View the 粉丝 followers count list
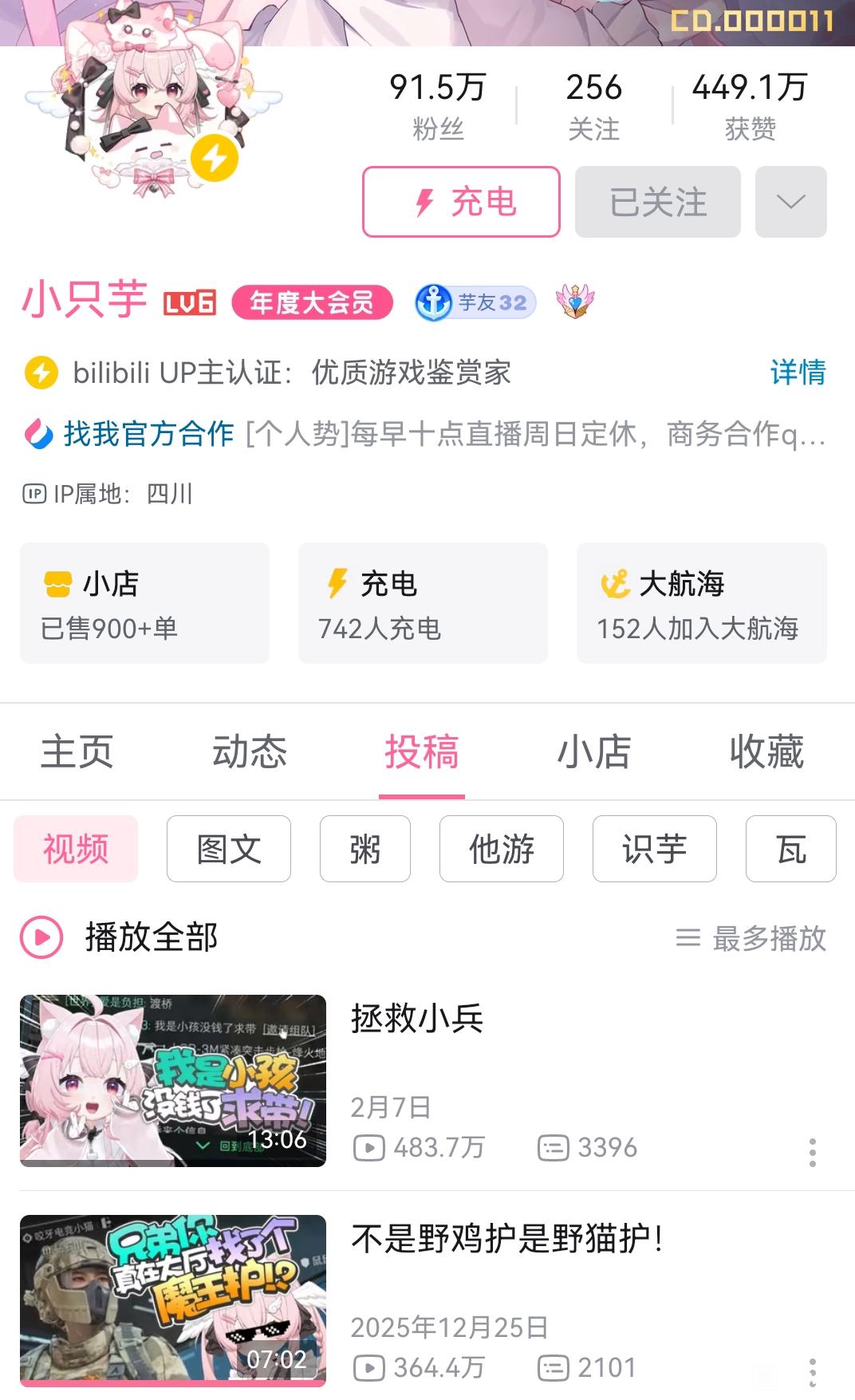This screenshot has width=855, height=1400. click(438, 105)
